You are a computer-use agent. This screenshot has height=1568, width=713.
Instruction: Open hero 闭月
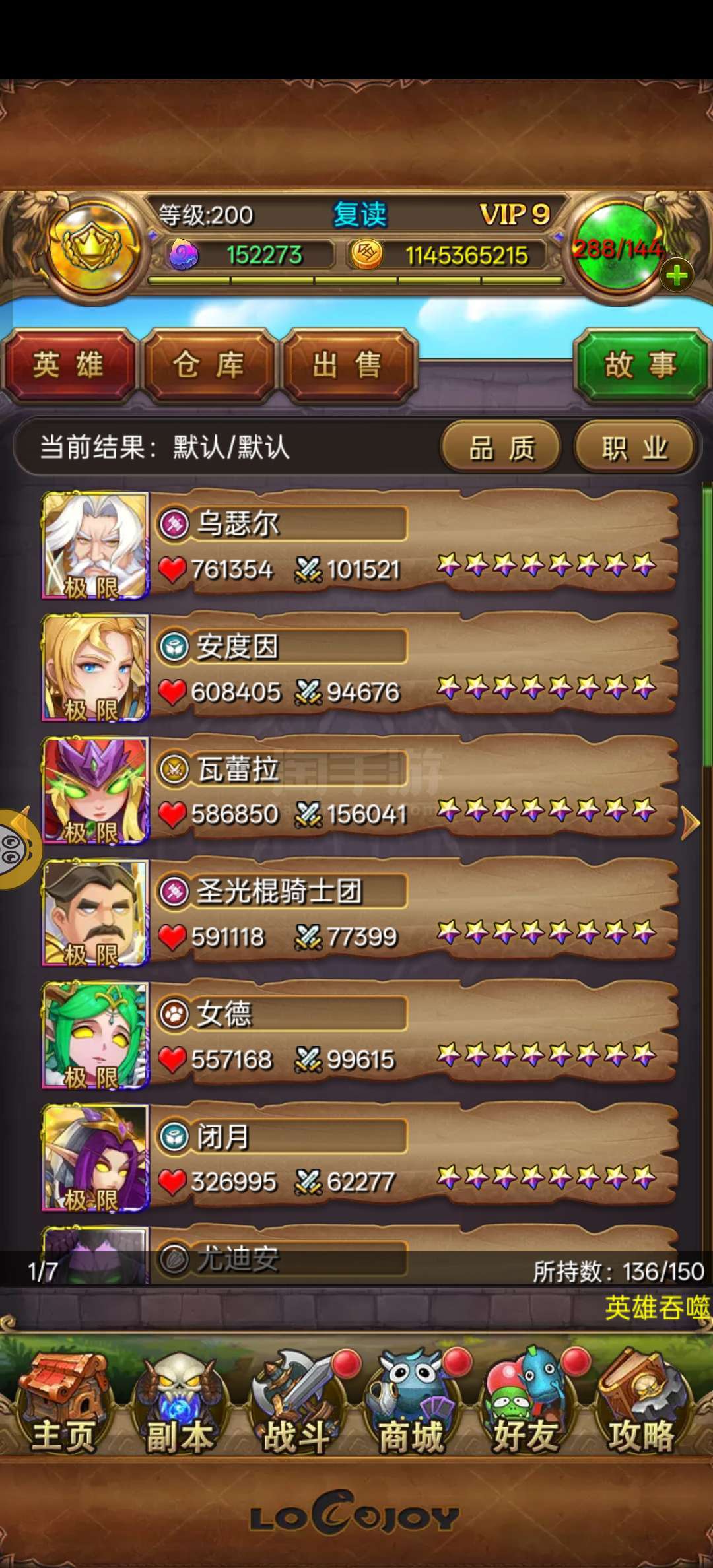[360, 1159]
